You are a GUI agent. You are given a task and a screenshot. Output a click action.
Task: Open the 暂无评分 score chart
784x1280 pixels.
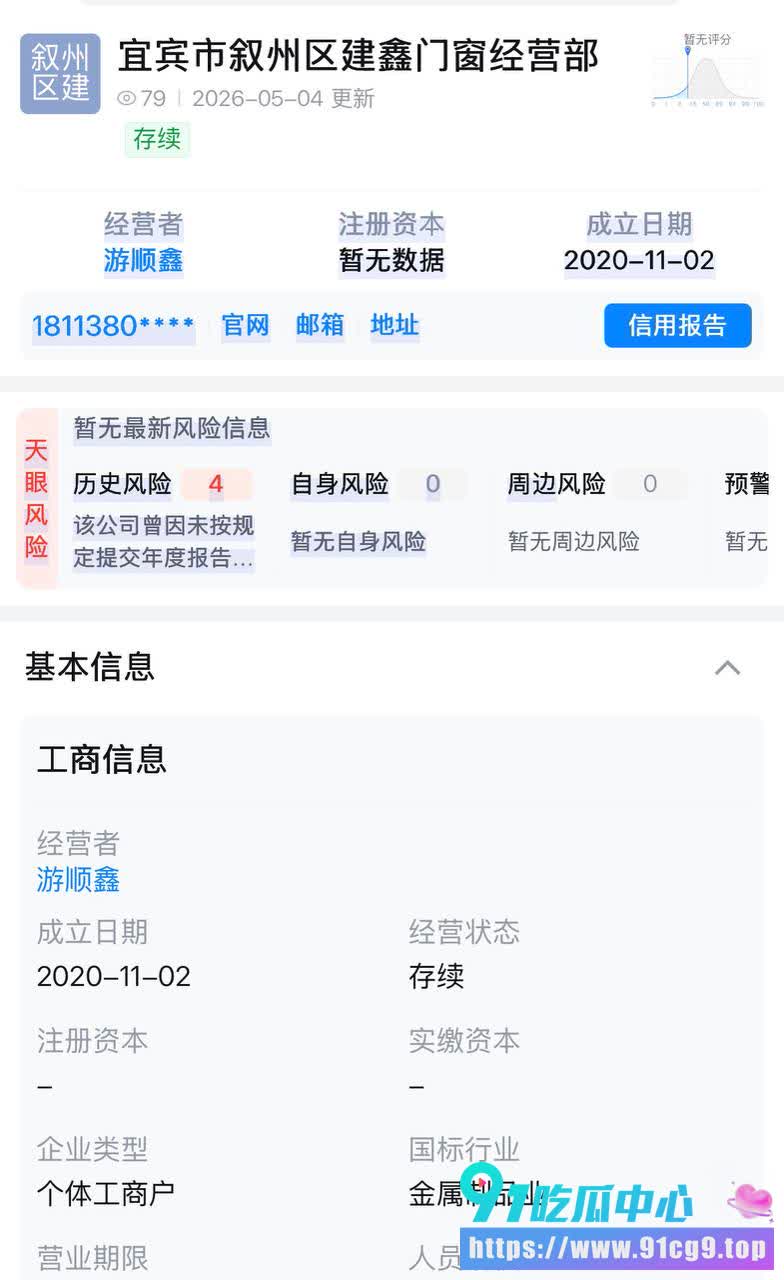707,71
